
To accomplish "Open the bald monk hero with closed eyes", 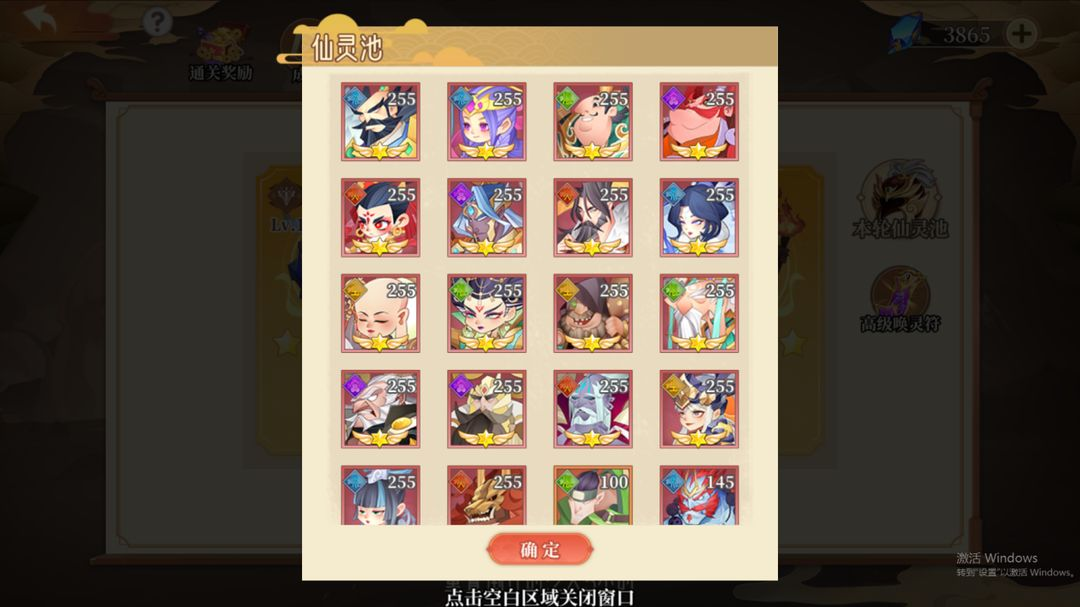I will pyautogui.click(x=380, y=313).
